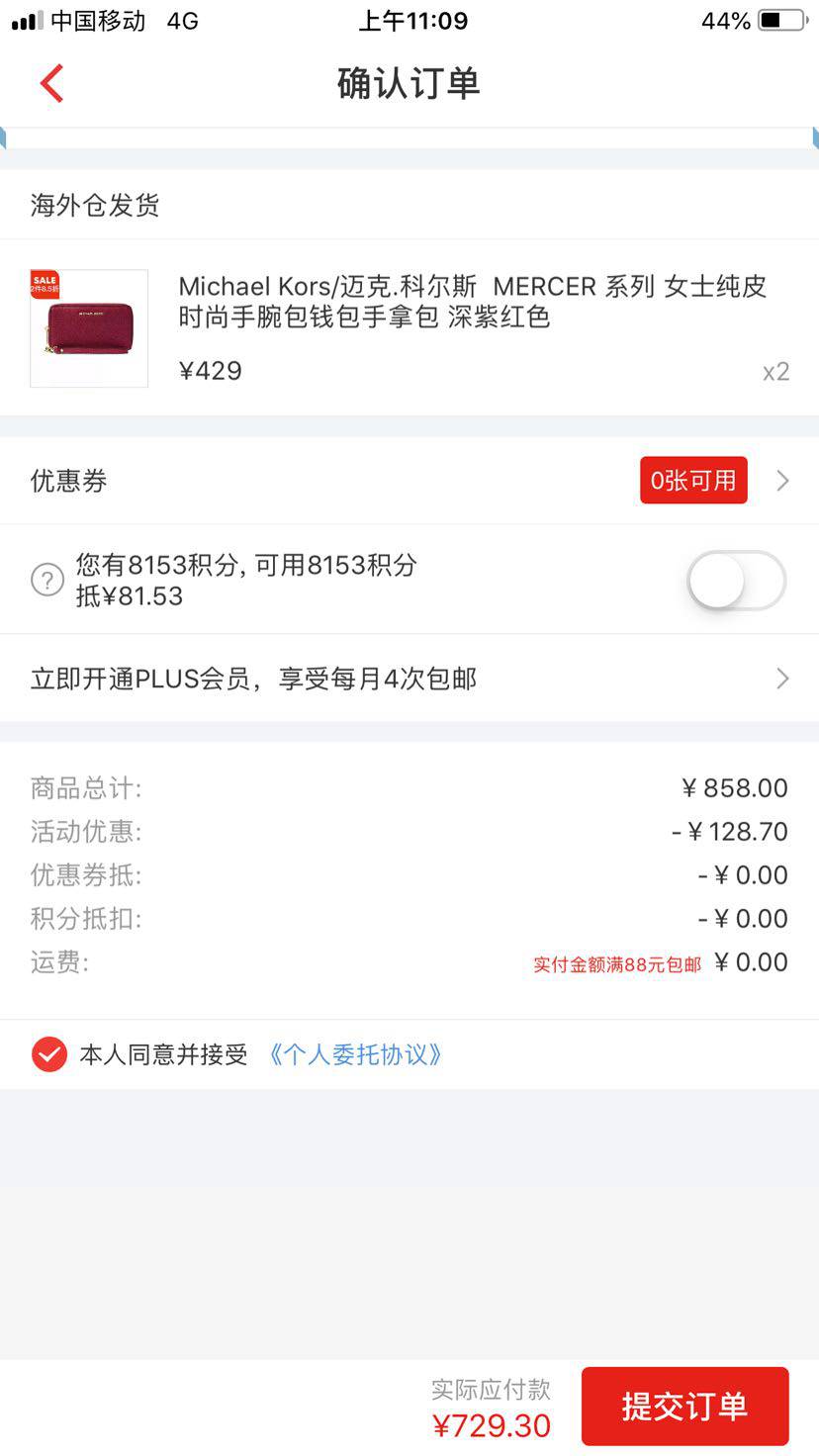Uncheck the 本人同意并接受 agreement checkbox
The image size is (819, 1456).
point(47,1053)
